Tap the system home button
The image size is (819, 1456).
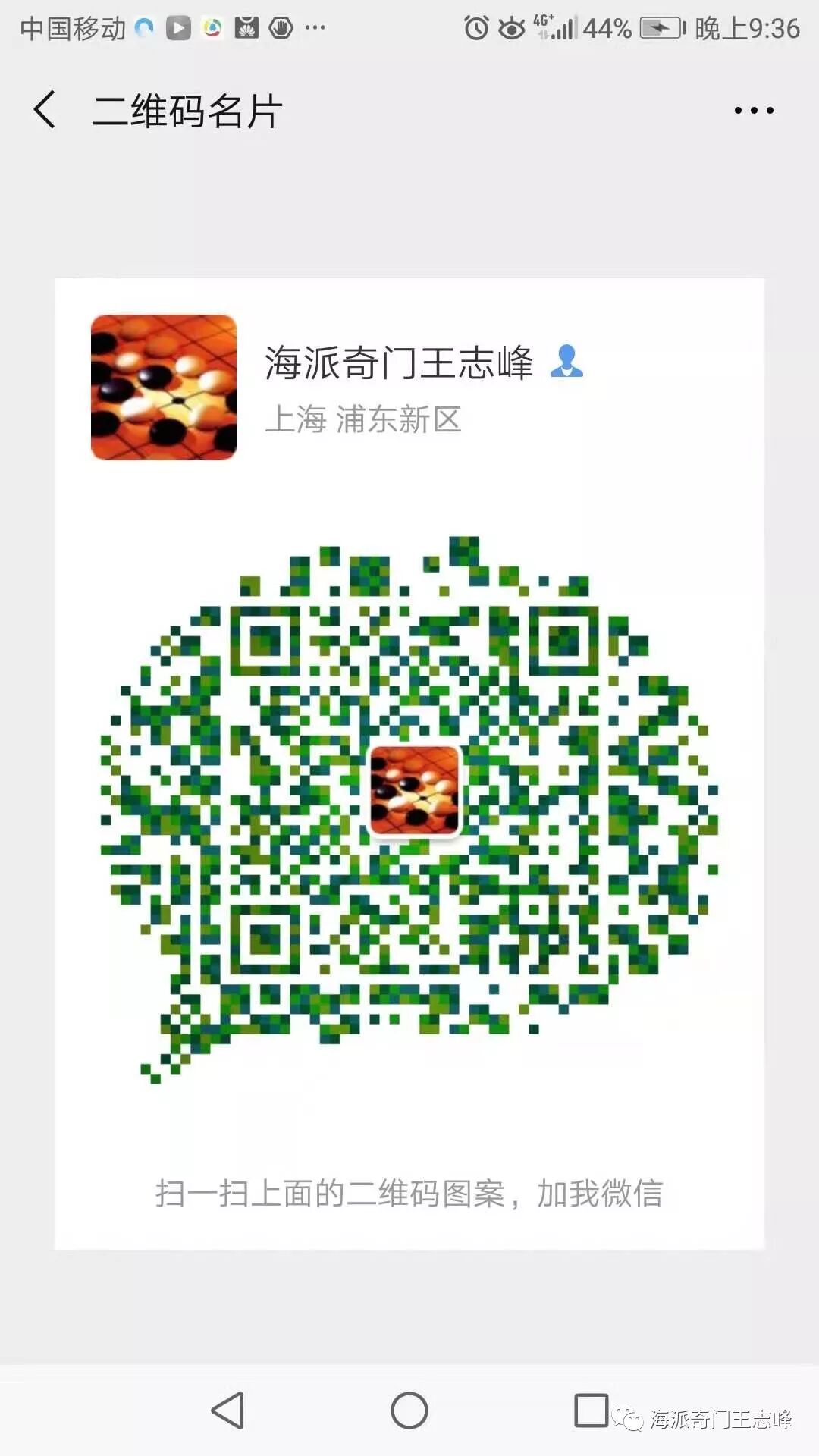409,1410
